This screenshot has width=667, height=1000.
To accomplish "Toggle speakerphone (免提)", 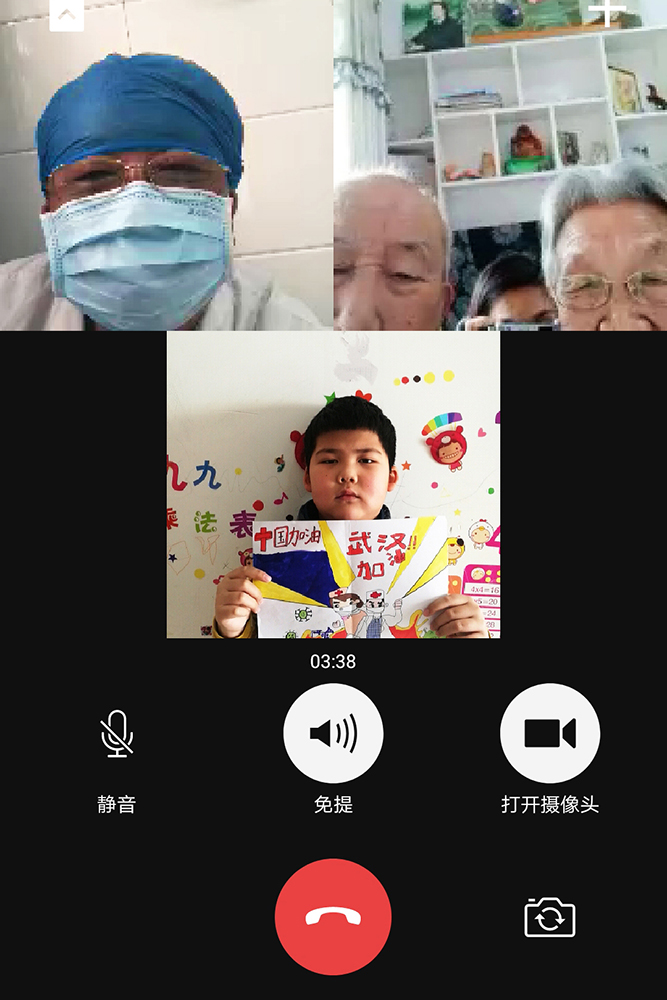I will pyautogui.click(x=333, y=734).
